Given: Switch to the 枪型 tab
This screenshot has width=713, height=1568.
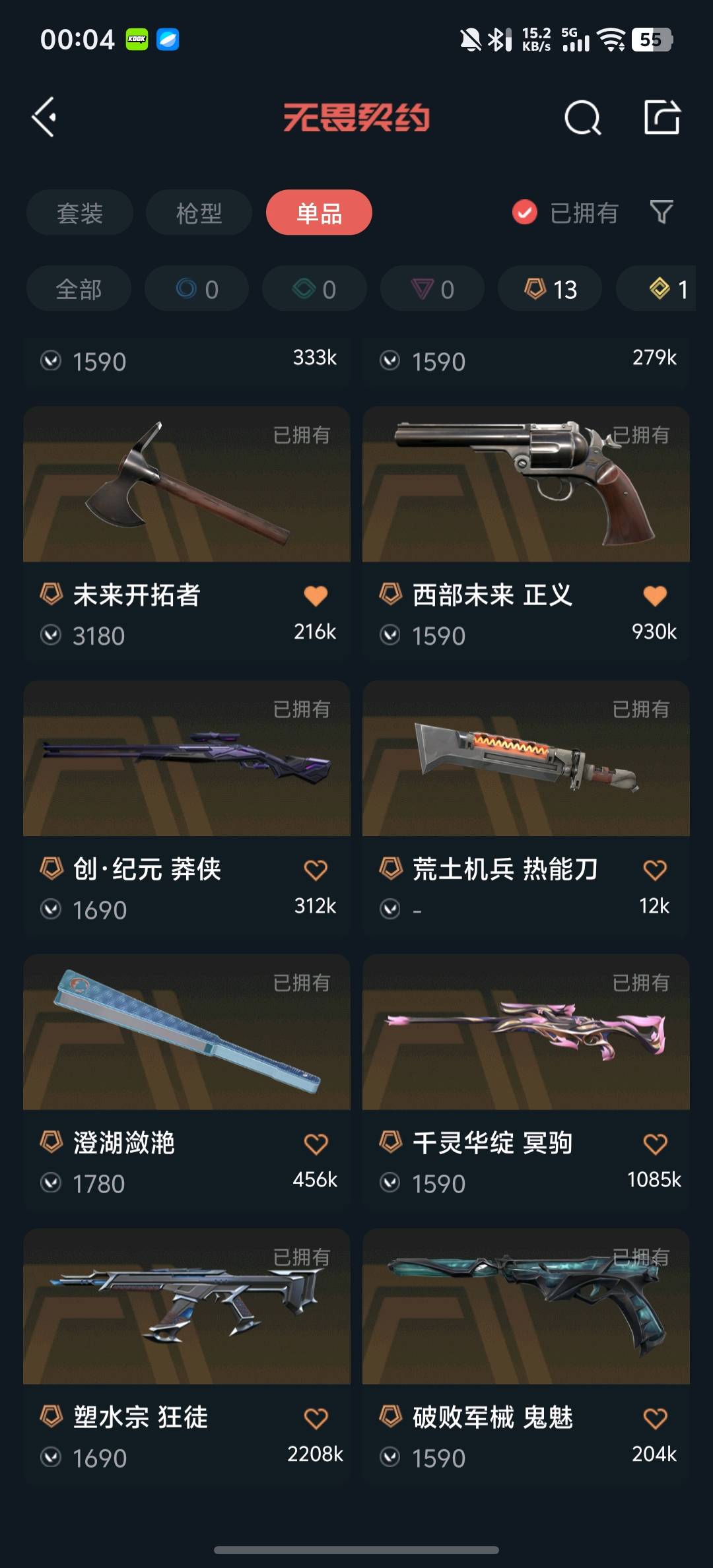Looking at the screenshot, I should click(x=199, y=213).
